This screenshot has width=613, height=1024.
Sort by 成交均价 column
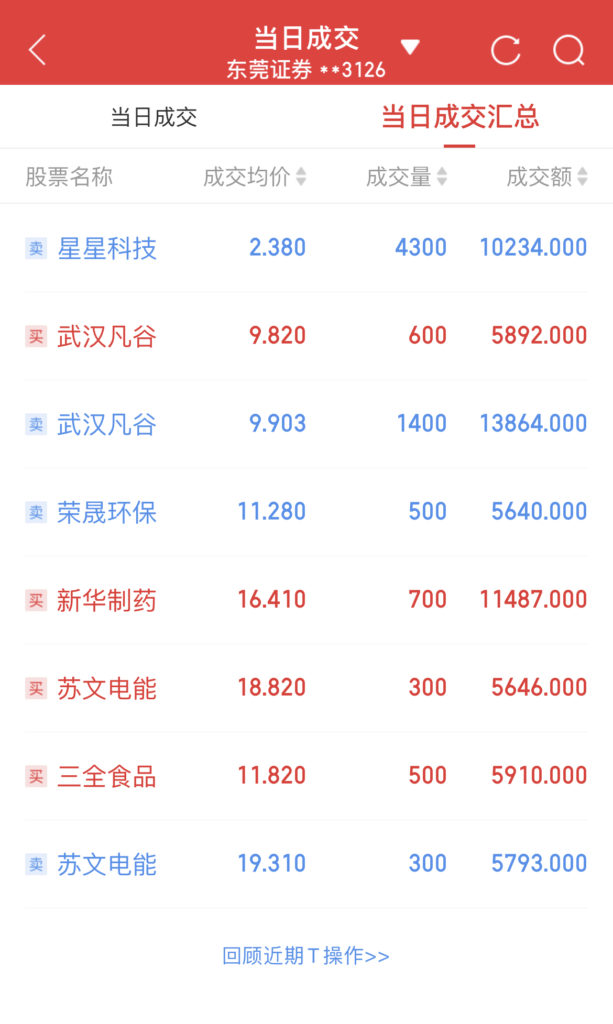click(255, 176)
